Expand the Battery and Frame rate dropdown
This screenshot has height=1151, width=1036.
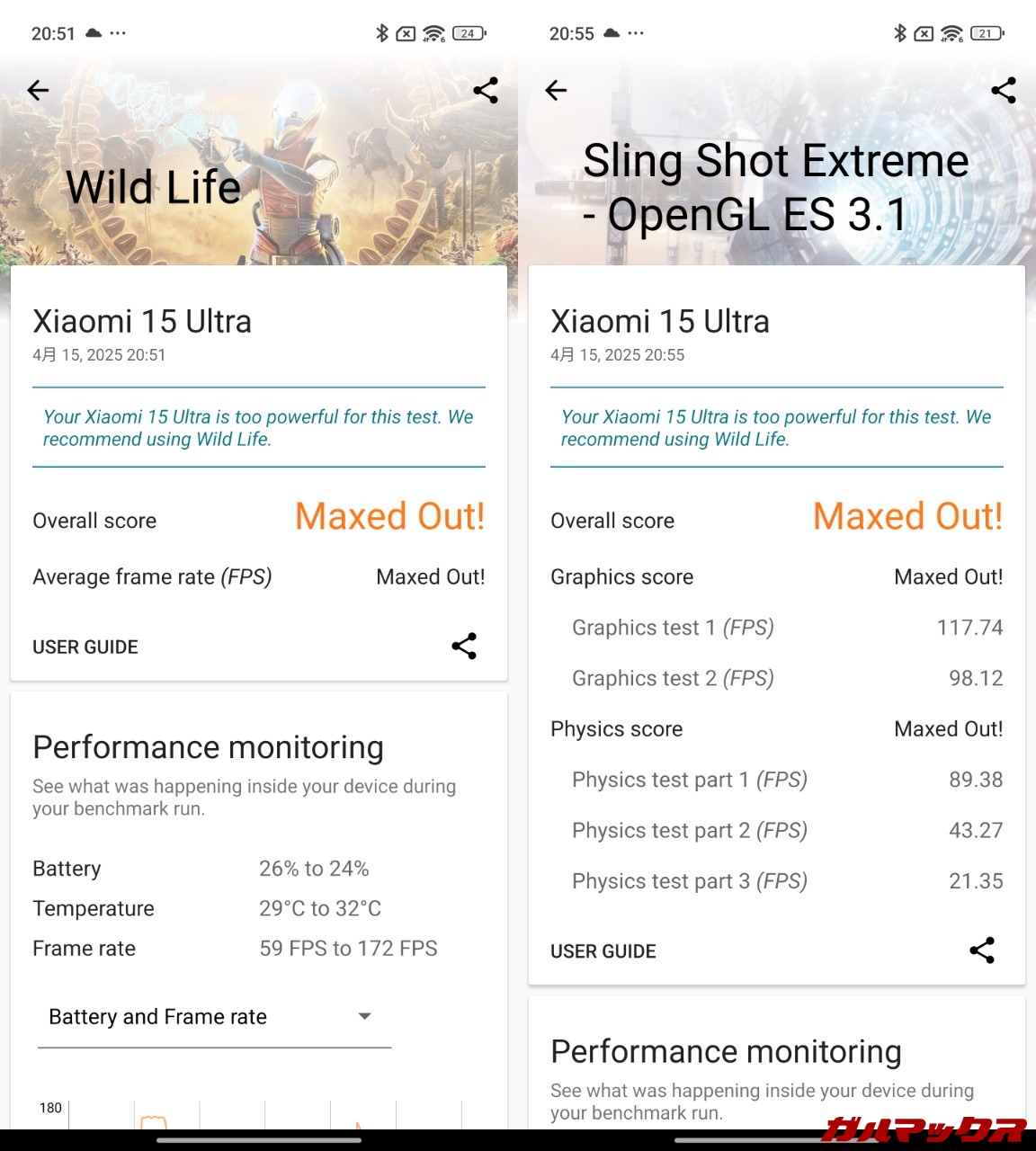click(214, 1017)
